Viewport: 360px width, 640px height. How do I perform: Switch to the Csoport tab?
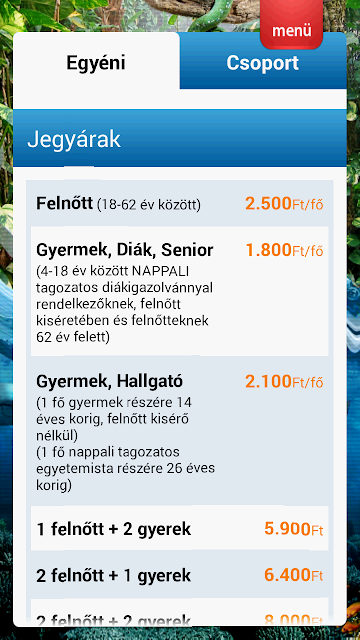(x=263, y=63)
